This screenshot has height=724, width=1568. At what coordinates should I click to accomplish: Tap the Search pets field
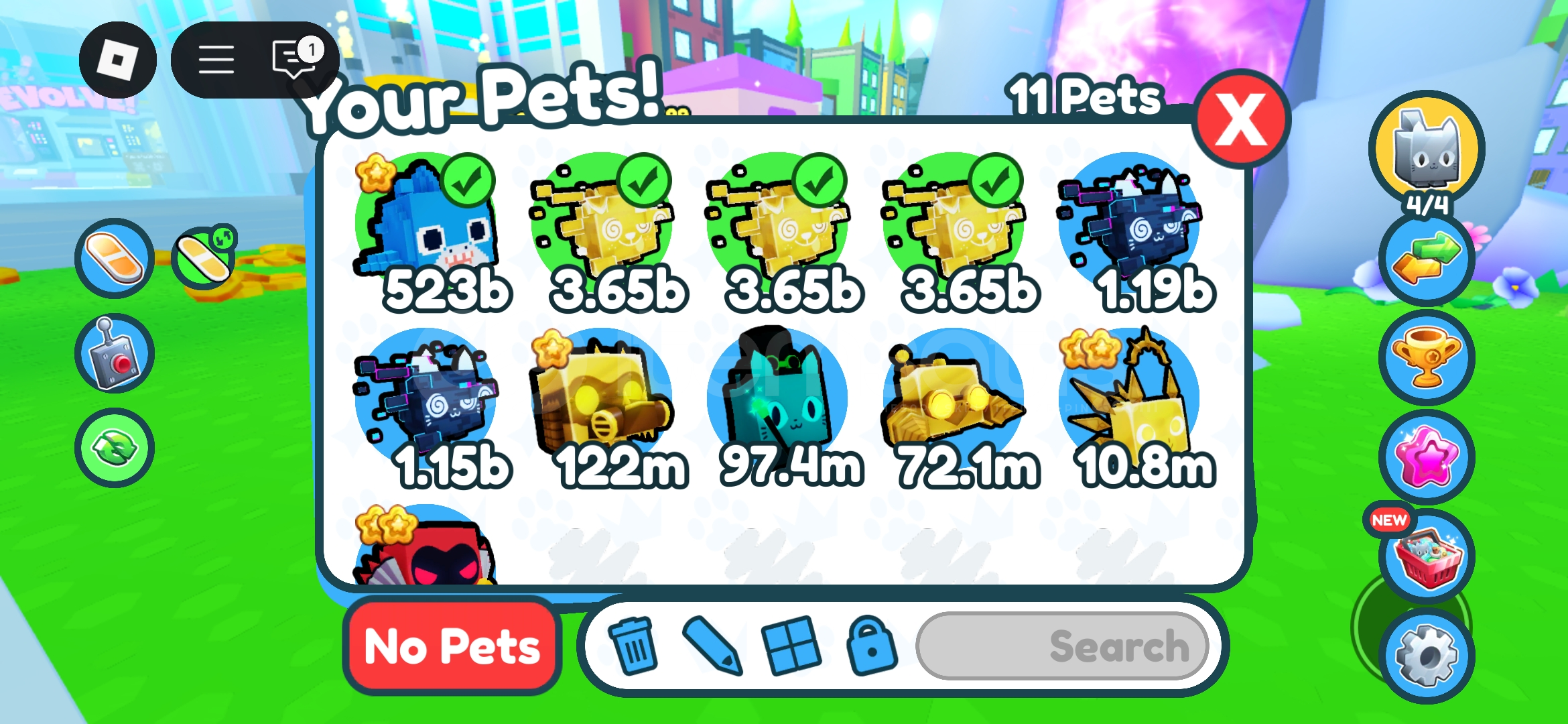click(1063, 646)
